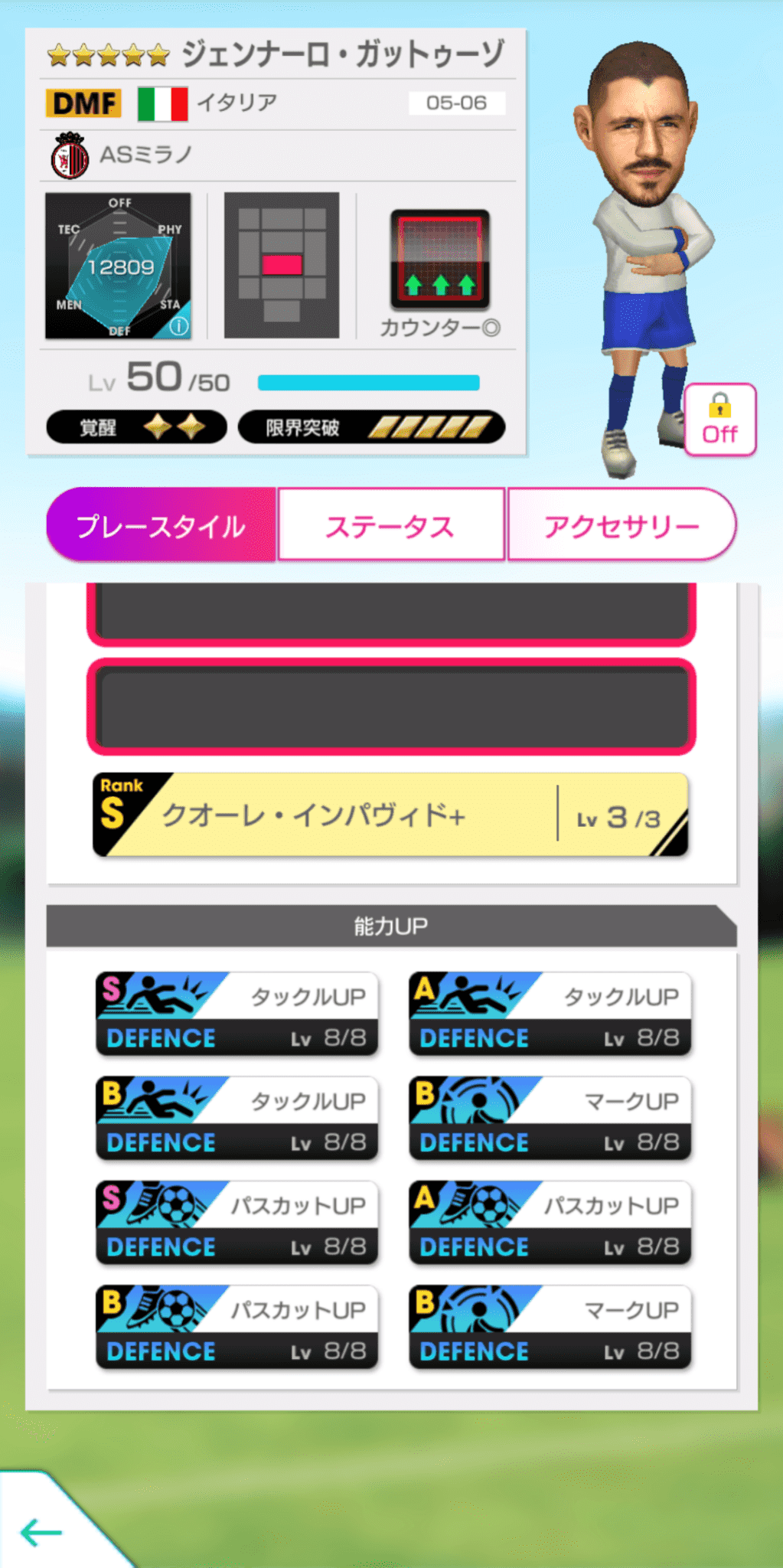Open the B-rank マークUP ability icon
Screen dimensions: 783x1568
coord(550,1118)
